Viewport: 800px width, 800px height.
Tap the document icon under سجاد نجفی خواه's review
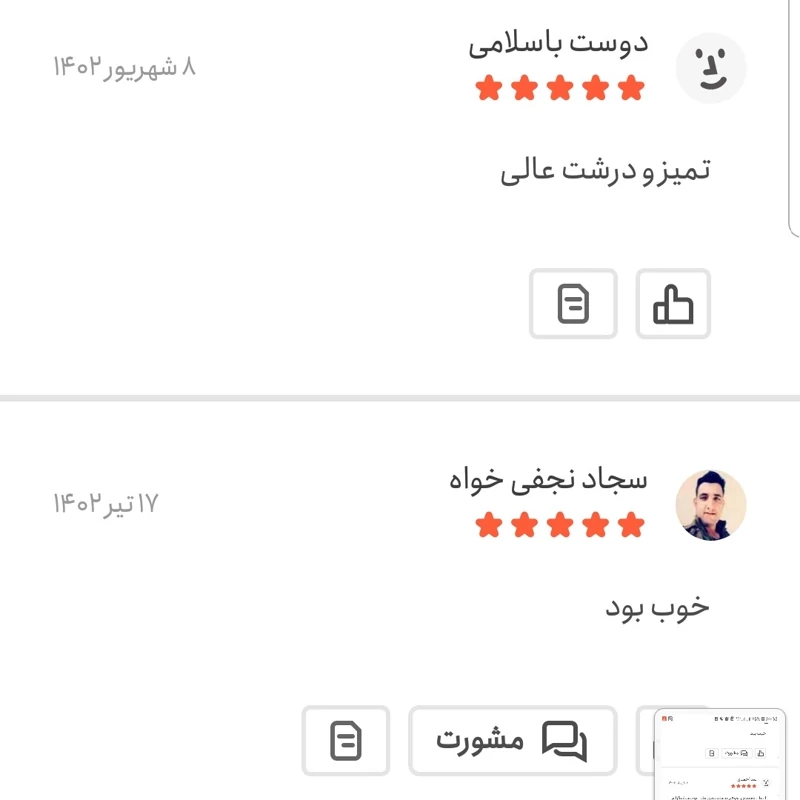click(x=345, y=741)
